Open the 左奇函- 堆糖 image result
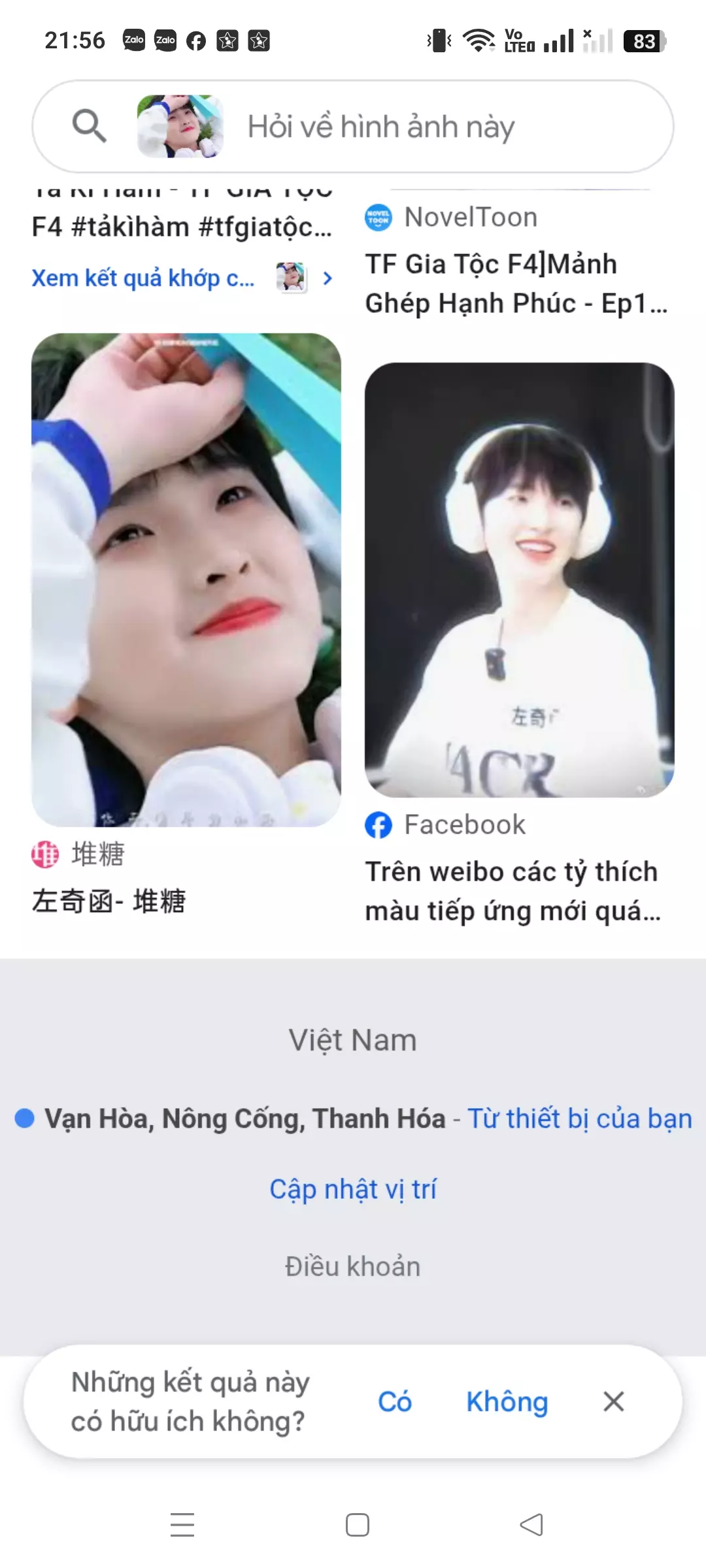Viewport: 706px width, 1568px height. (x=186, y=580)
